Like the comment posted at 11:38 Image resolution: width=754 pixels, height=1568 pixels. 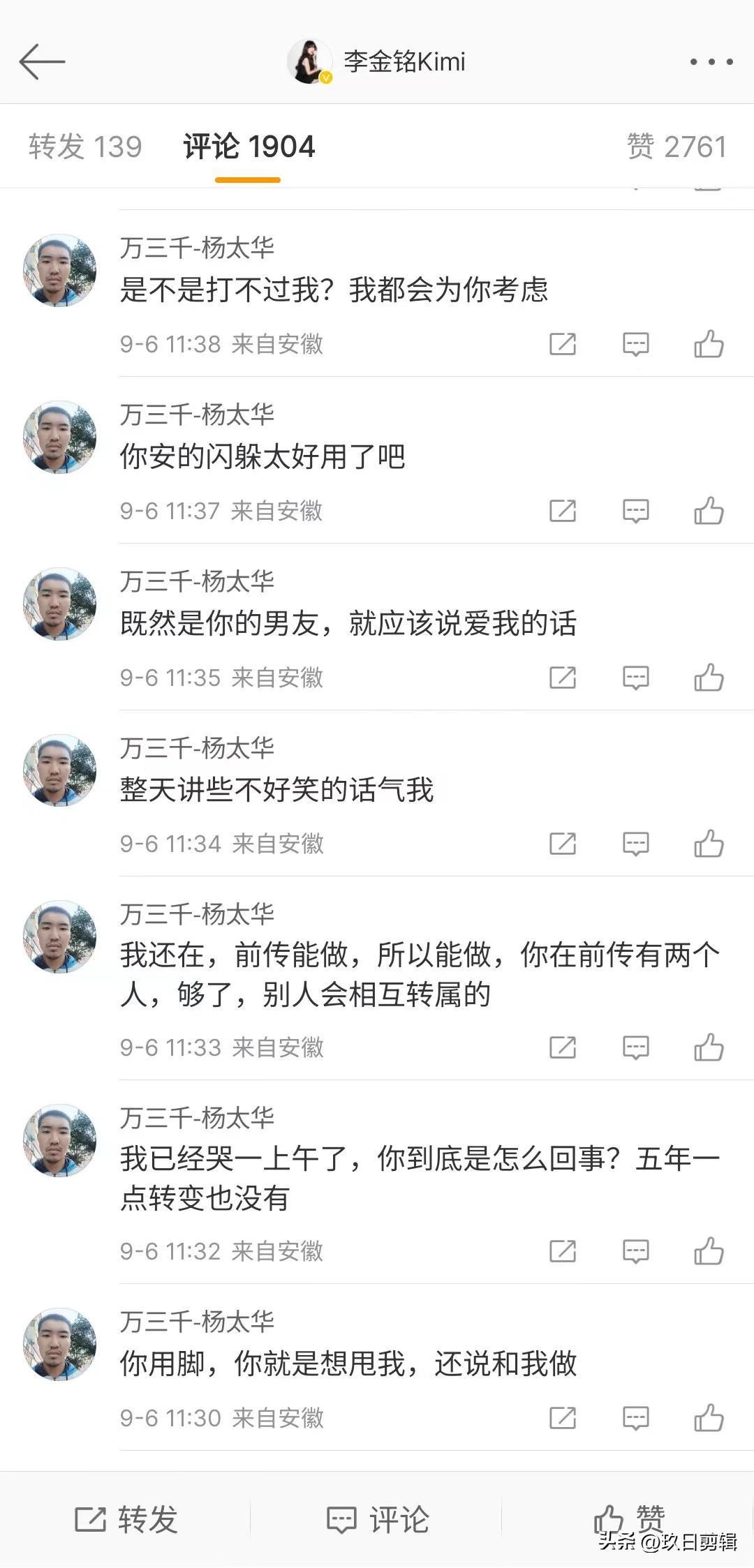(709, 344)
